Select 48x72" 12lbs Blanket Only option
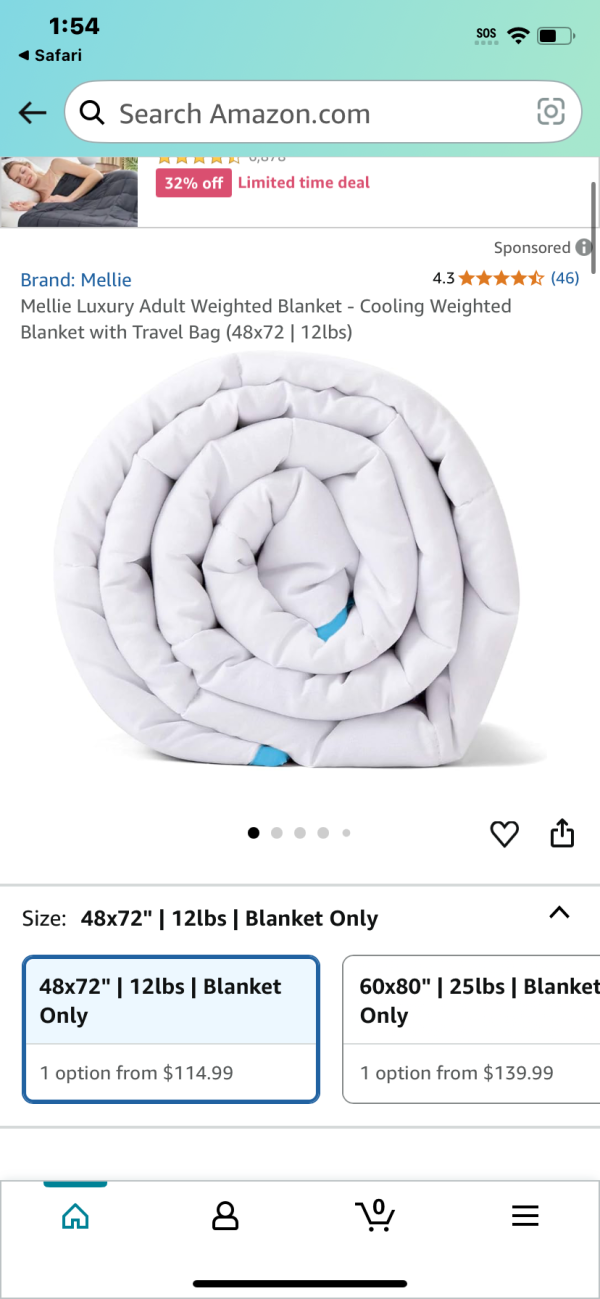The image size is (600, 1299). [x=170, y=1029]
